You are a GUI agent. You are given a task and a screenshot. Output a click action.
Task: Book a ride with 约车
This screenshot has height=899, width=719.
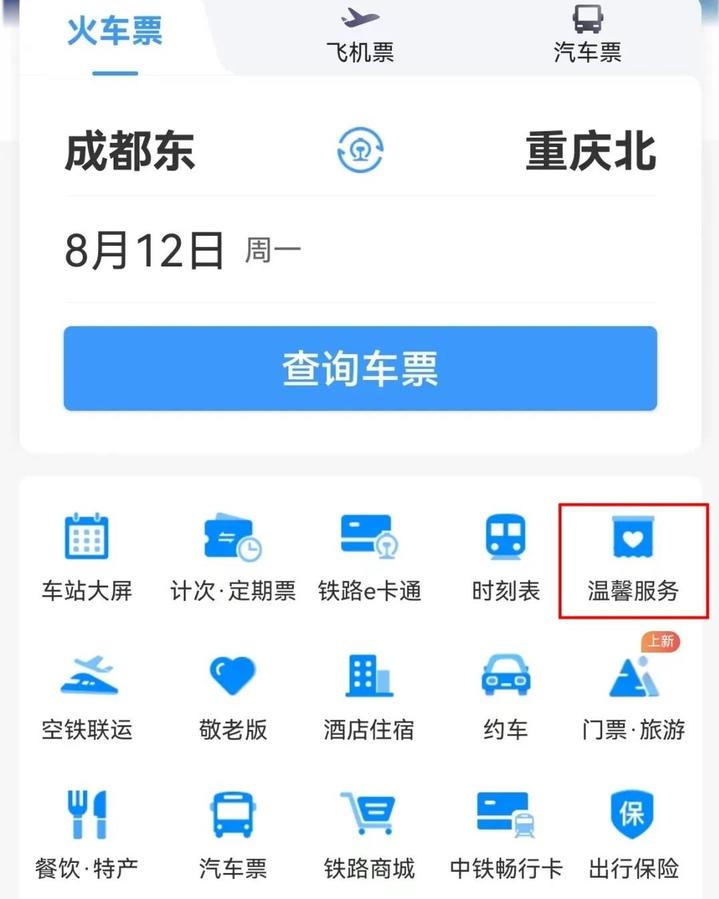[506, 696]
